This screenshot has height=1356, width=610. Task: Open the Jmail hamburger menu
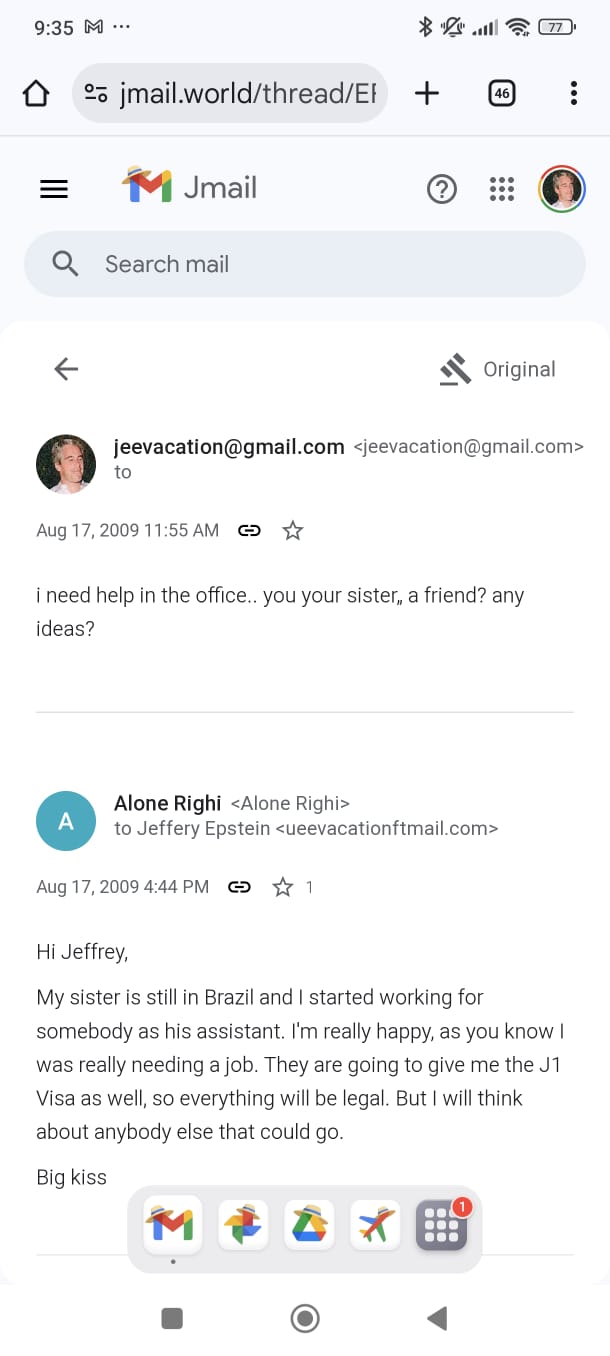coord(54,188)
